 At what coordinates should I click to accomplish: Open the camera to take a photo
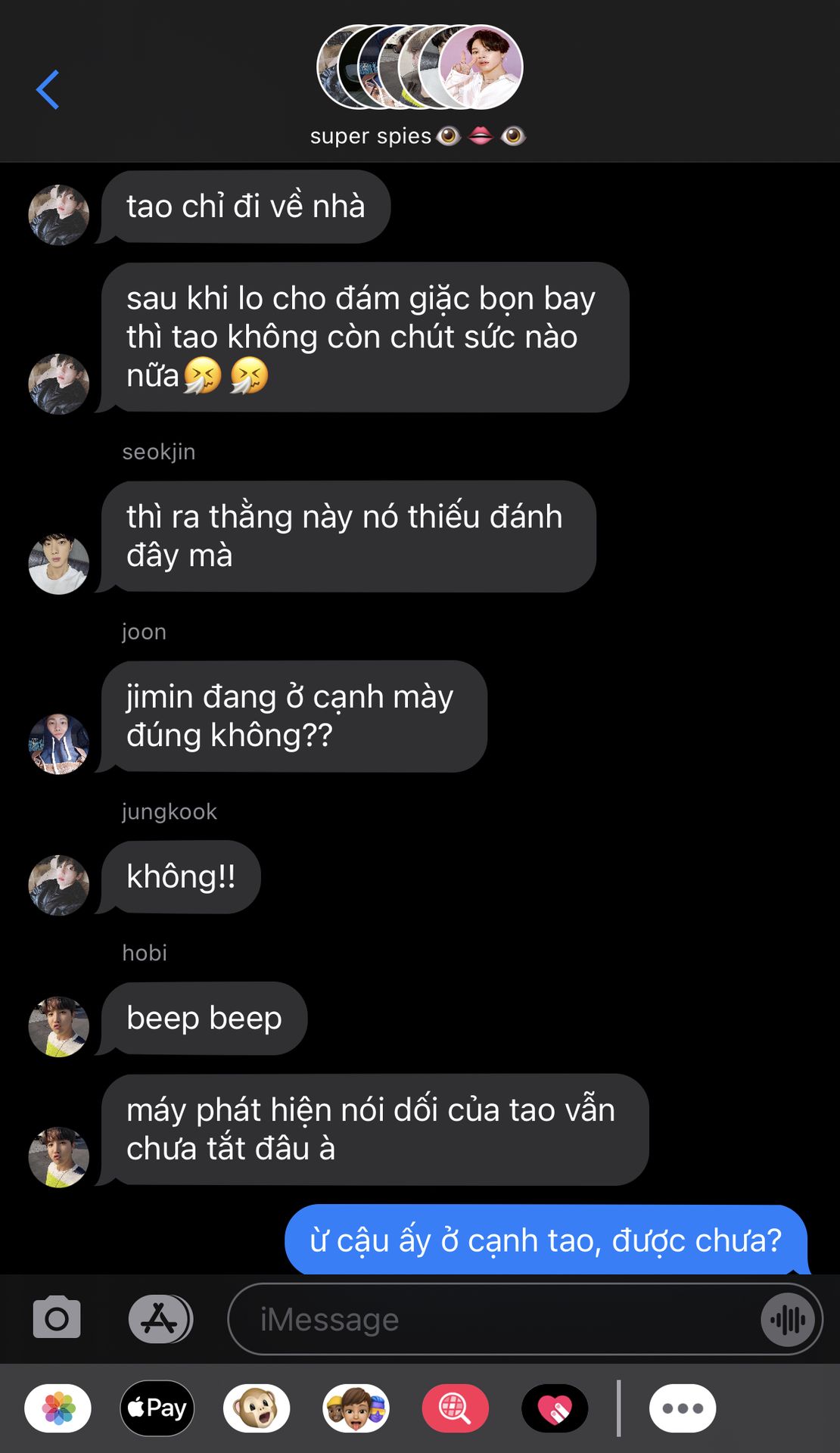coord(57,1318)
